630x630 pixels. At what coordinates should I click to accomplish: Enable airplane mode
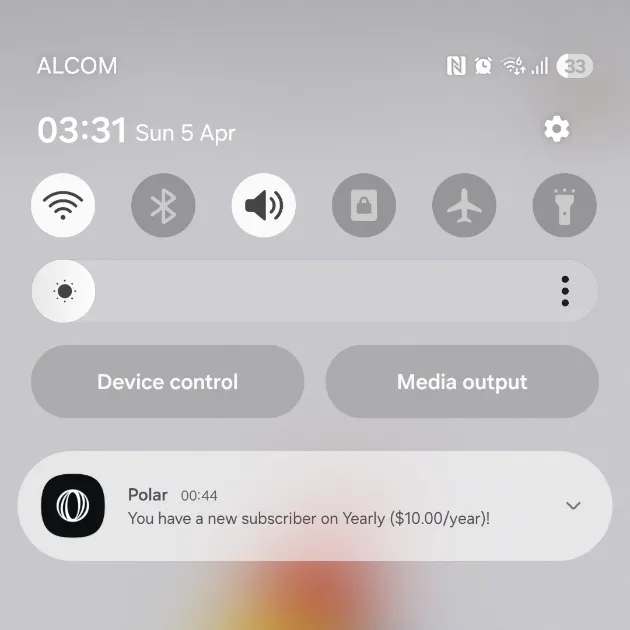(x=464, y=207)
